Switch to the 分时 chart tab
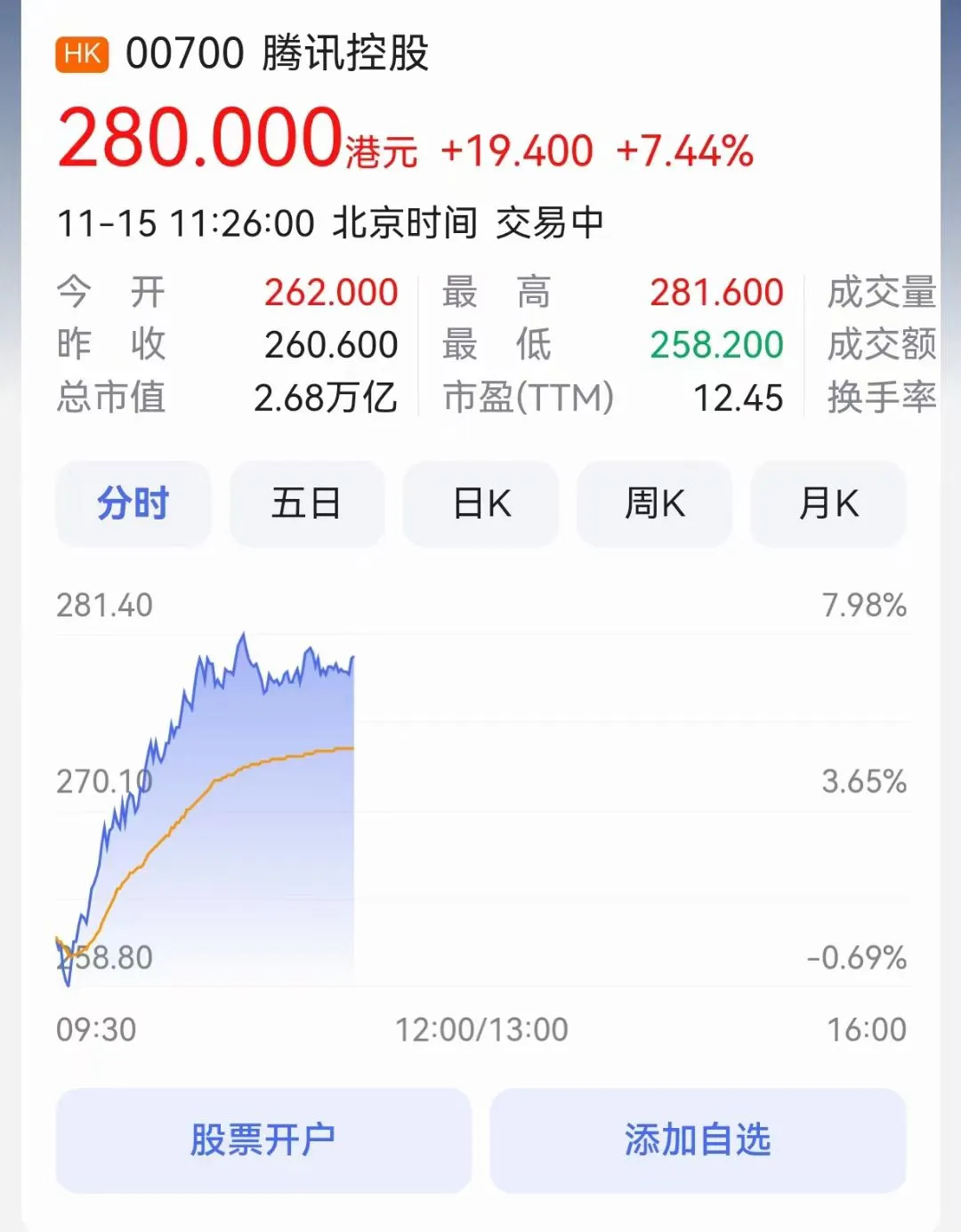Screen dimensions: 961x1232 coord(133,503)
